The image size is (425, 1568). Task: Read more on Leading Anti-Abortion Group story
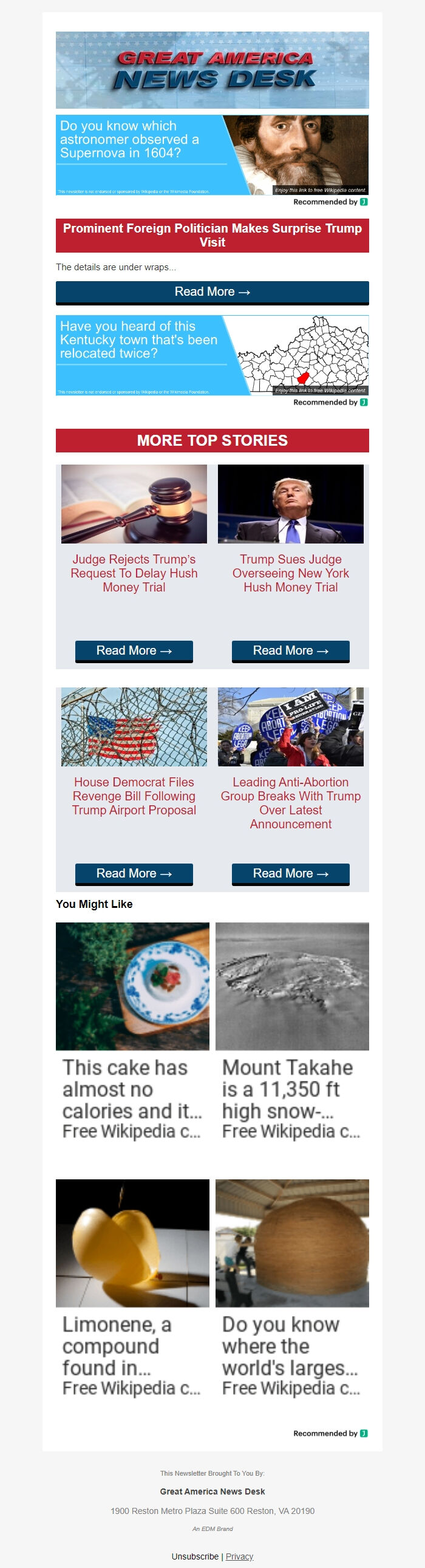point(290,873)
